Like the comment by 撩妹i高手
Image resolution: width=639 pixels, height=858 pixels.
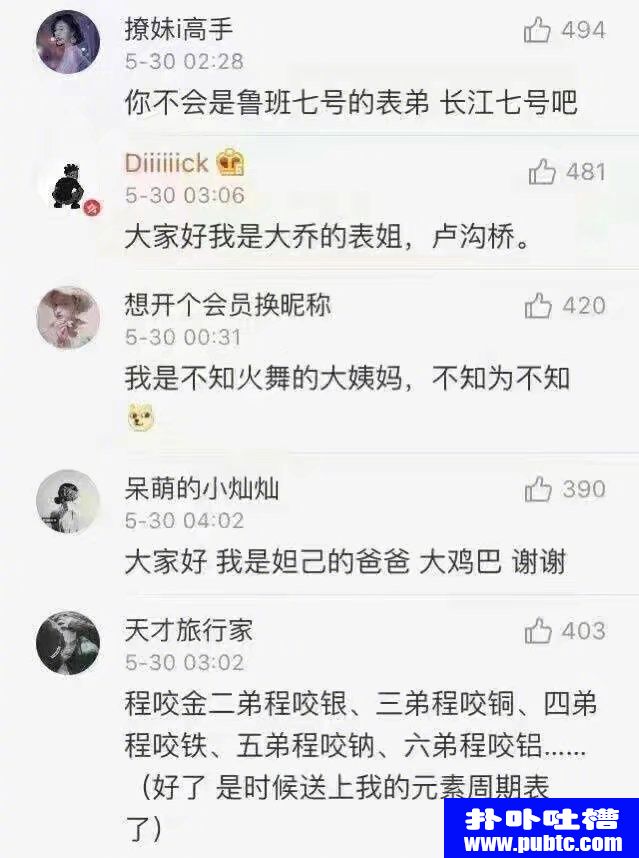coord(538,31)
